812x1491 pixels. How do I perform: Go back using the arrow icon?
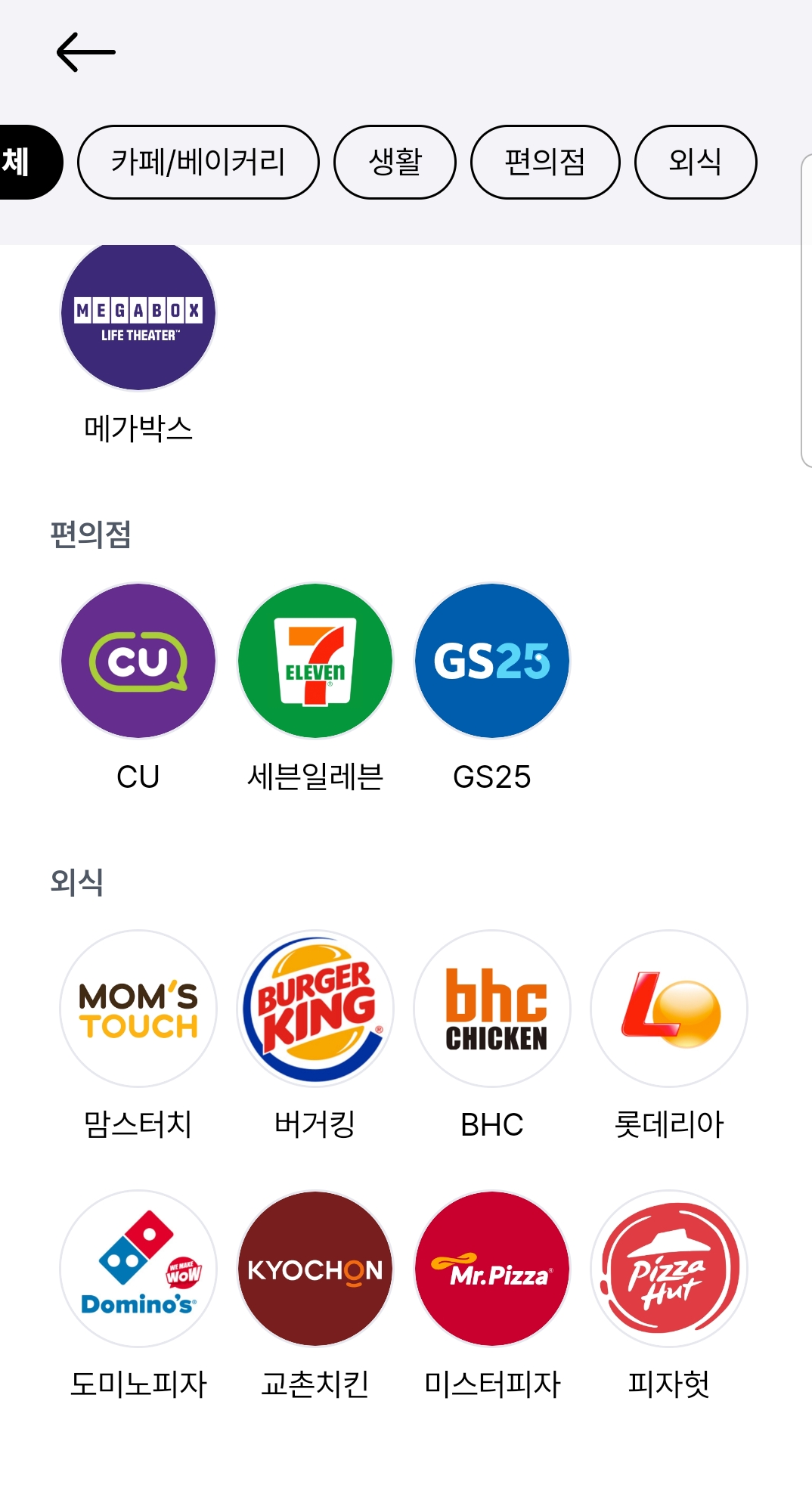pyautogui.click(x=85, y=52)
